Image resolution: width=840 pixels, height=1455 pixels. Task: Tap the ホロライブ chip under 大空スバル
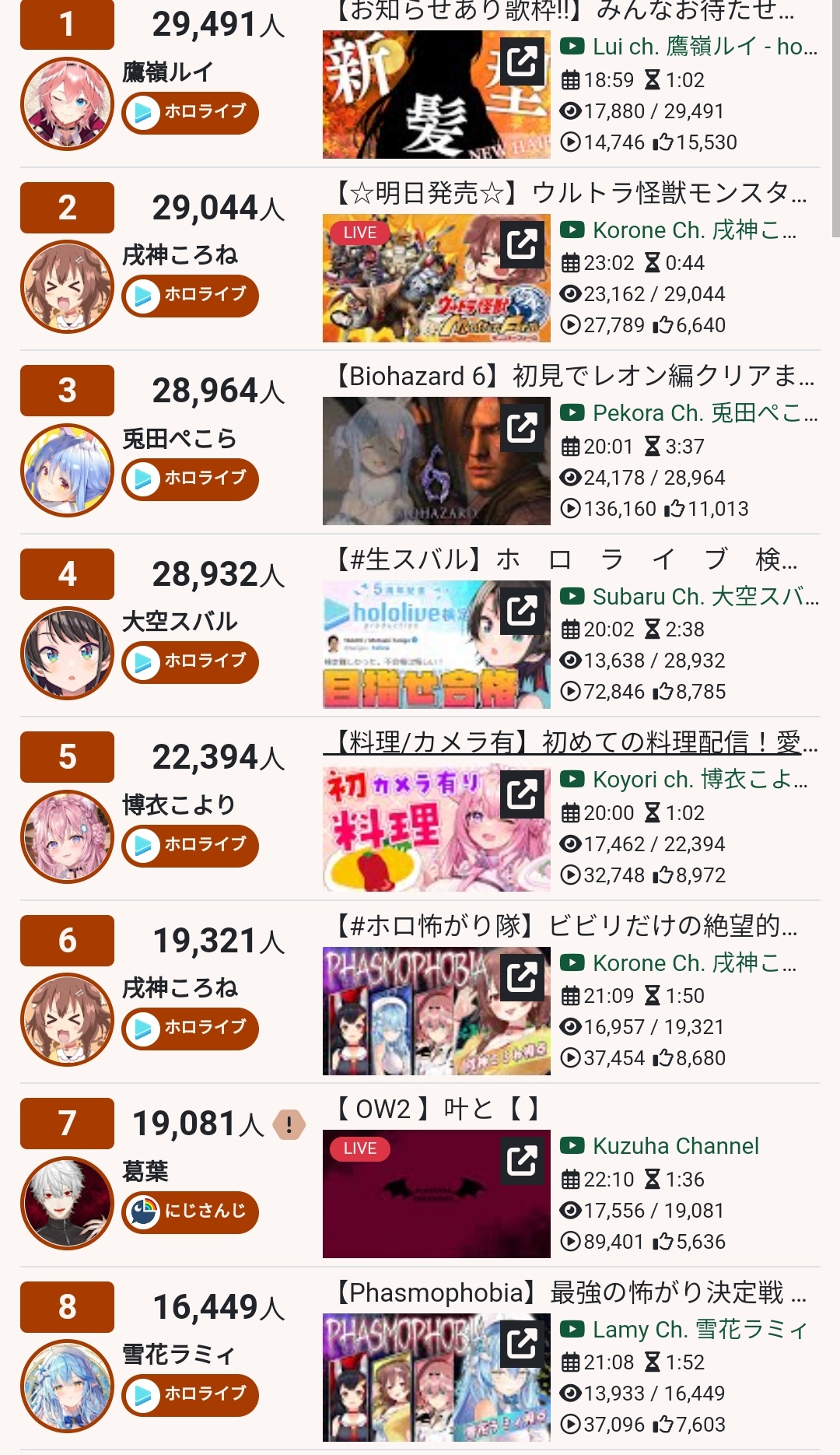[191, 661]
